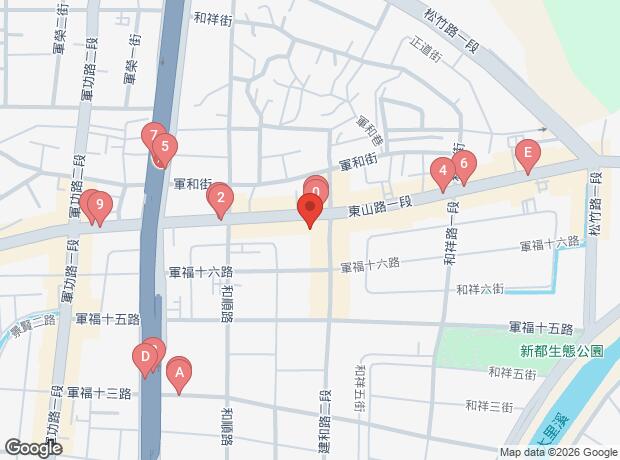The height and width of the screenshot is (460, 620).
Task: Open the pin labeled D
Action: pyautogui.click(x=145, y=356)
